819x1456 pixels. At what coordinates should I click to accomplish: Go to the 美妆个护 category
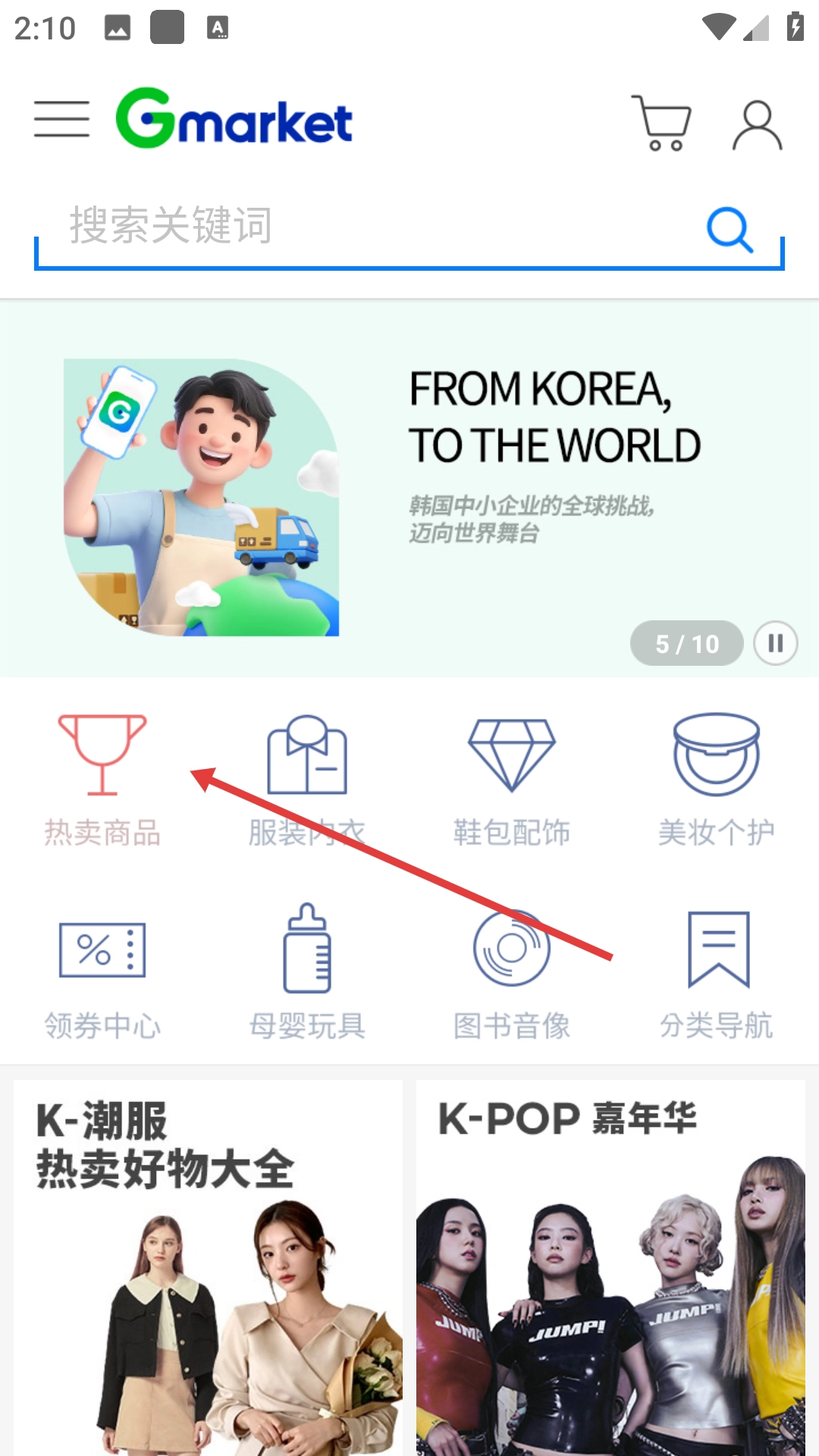click(x=716, y=780)
